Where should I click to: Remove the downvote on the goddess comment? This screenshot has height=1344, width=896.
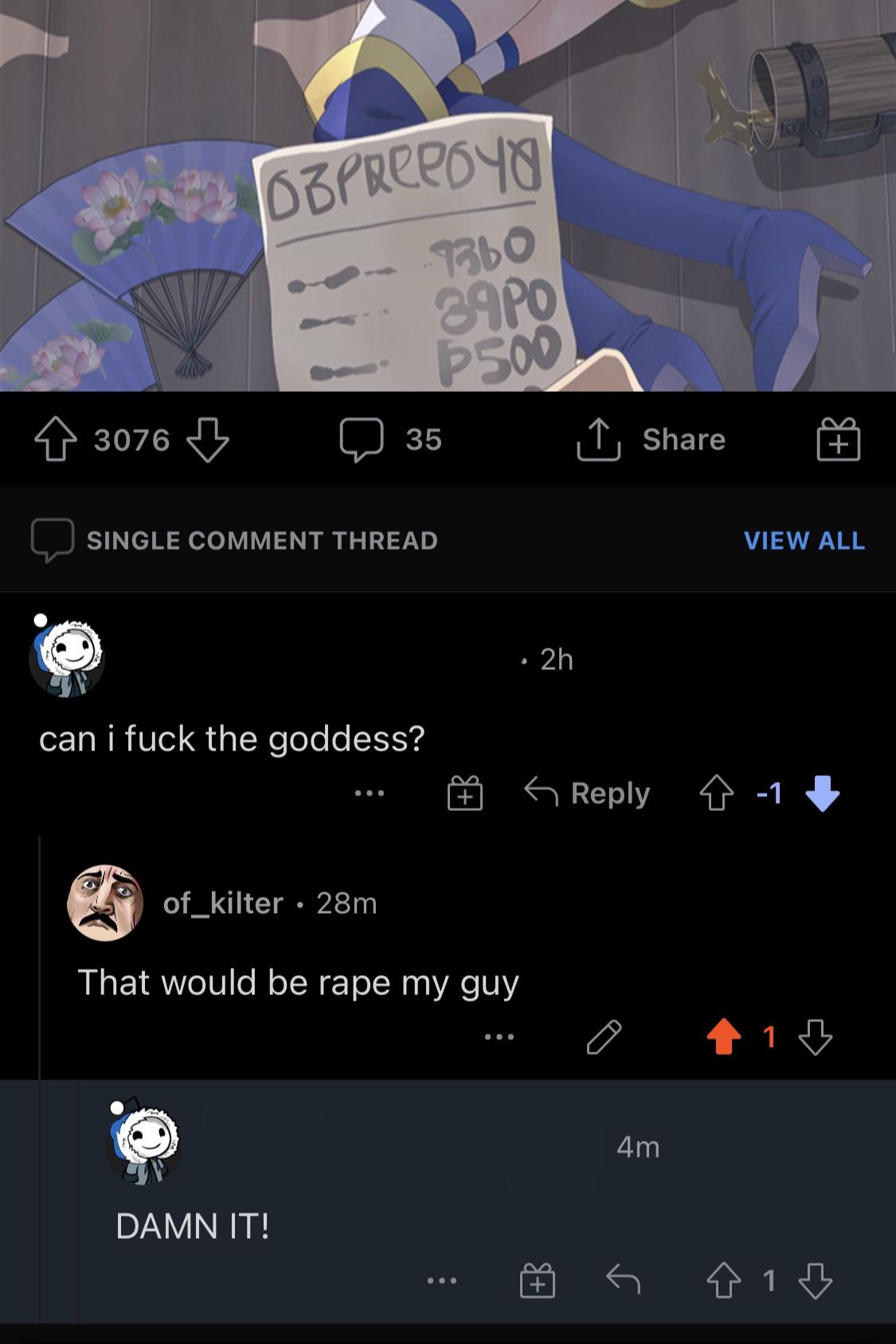pyautogui.click(x=824, y=793)
